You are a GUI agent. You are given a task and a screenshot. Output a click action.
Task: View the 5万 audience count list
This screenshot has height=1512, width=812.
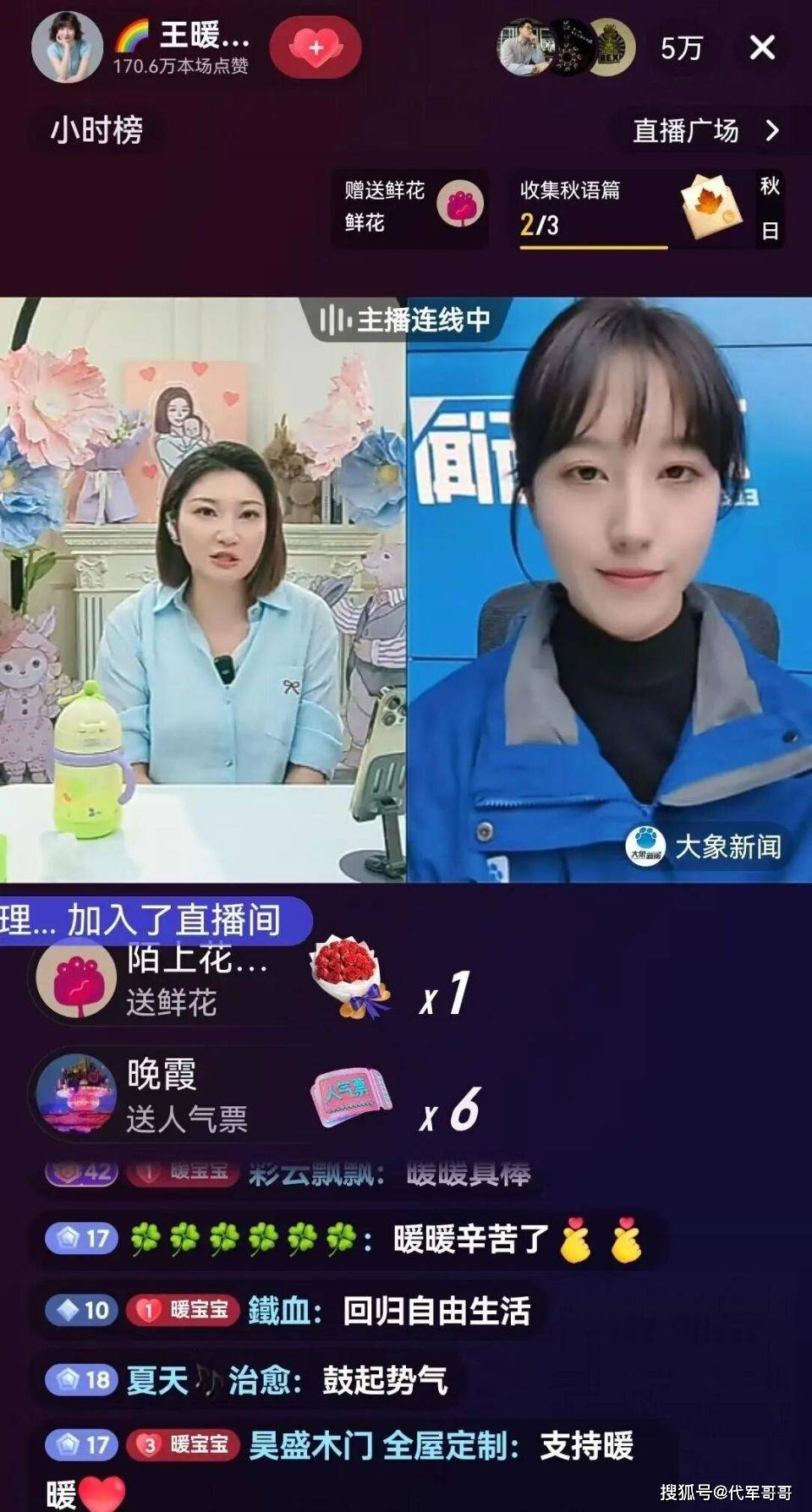pos(681,48)
